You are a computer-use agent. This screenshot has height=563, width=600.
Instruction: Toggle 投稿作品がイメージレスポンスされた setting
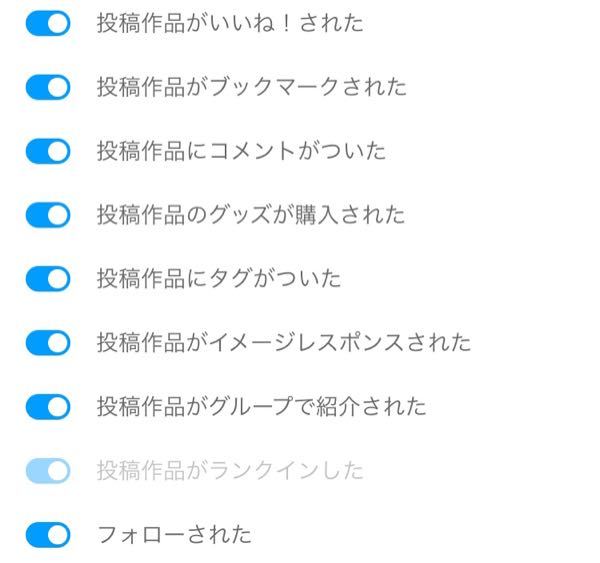click(x=48, y=342)
